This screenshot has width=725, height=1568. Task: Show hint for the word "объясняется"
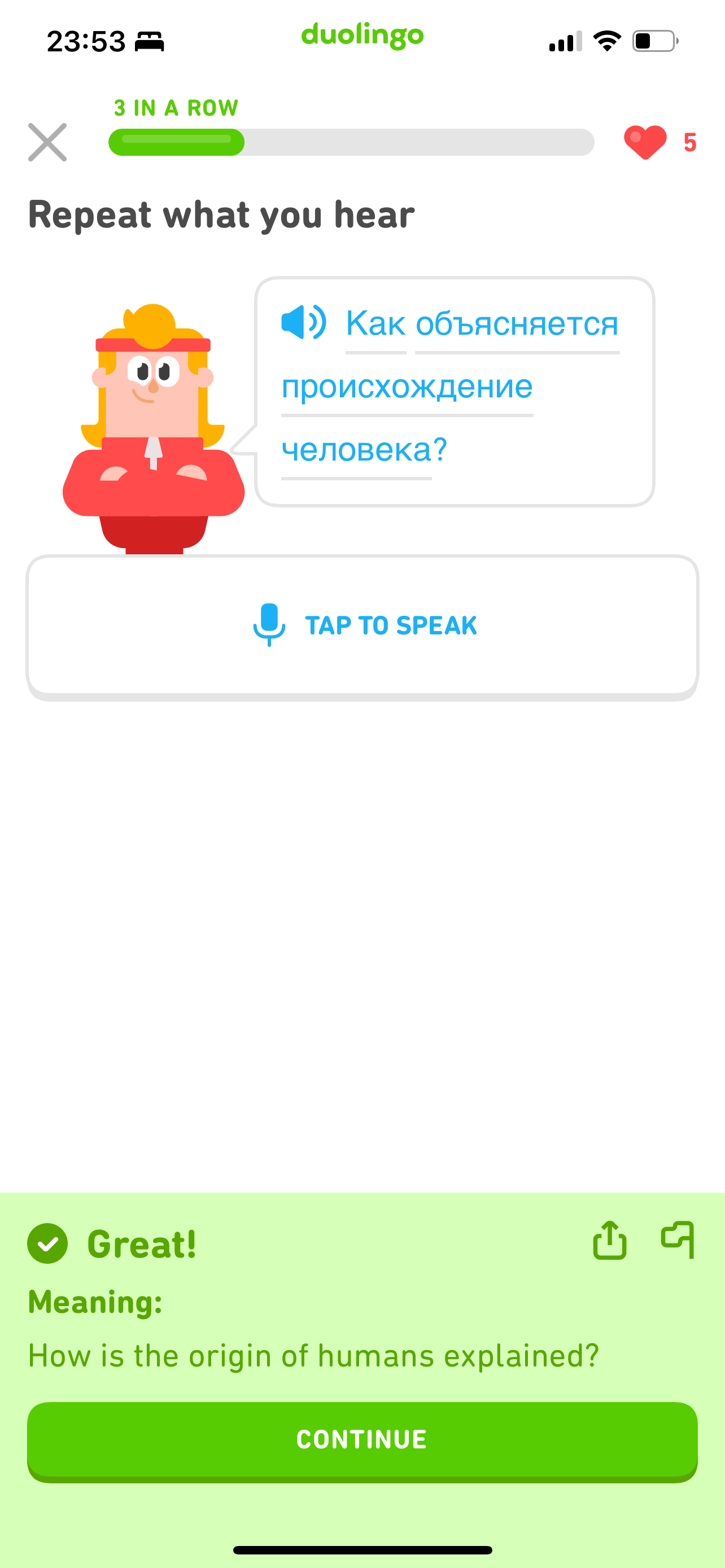coord(517,323)
